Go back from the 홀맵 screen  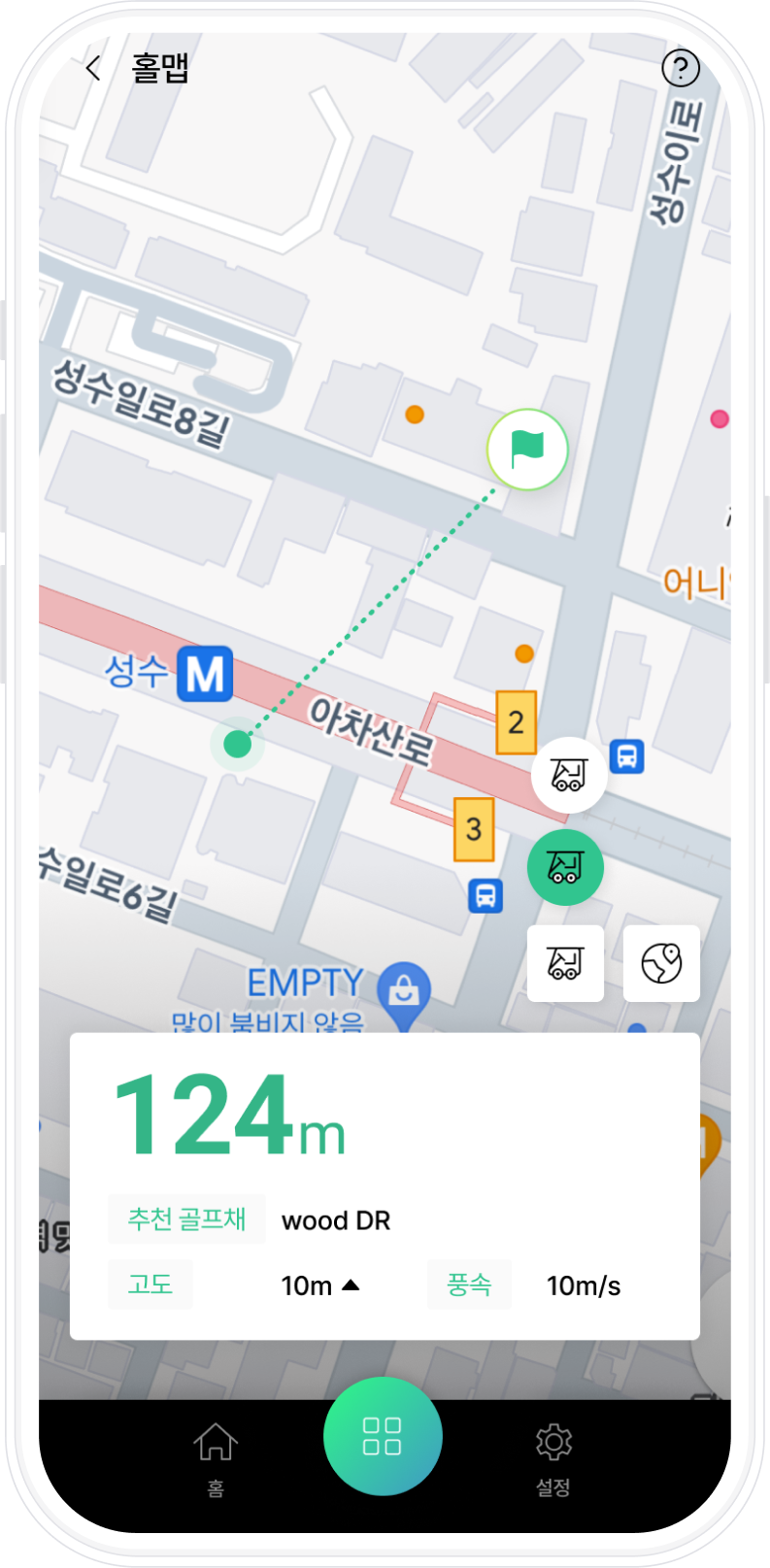pyautogui.click(x=93, y=68)
